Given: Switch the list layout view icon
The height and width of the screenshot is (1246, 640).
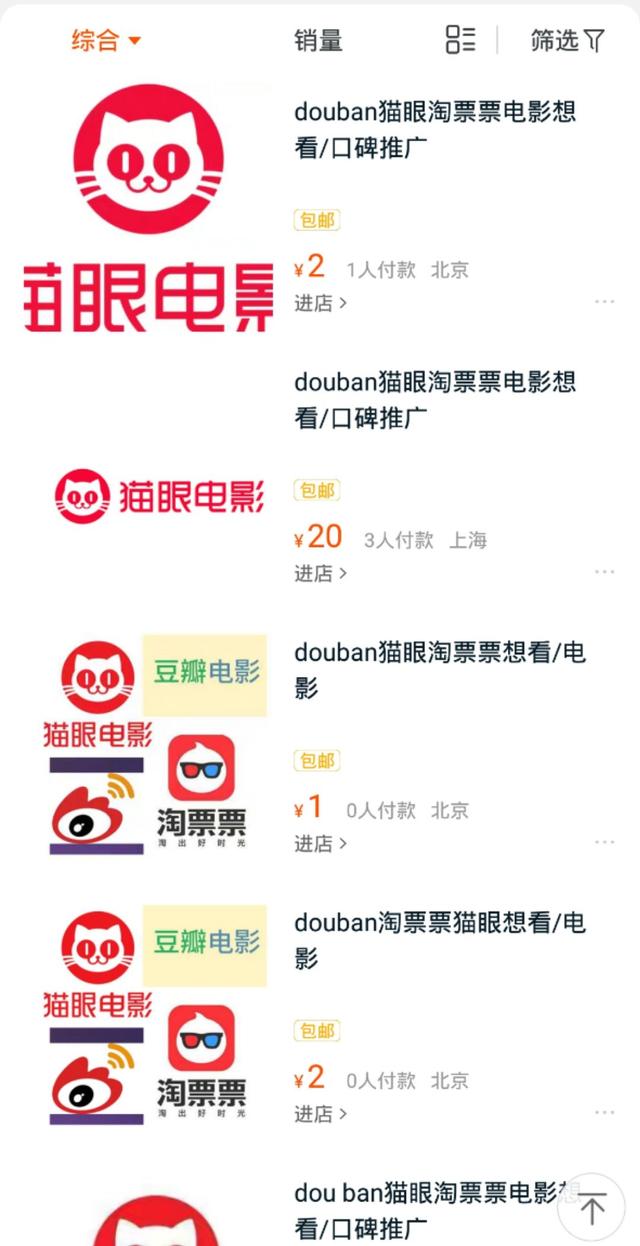Looking at the screenshot, I should (460, 40).
